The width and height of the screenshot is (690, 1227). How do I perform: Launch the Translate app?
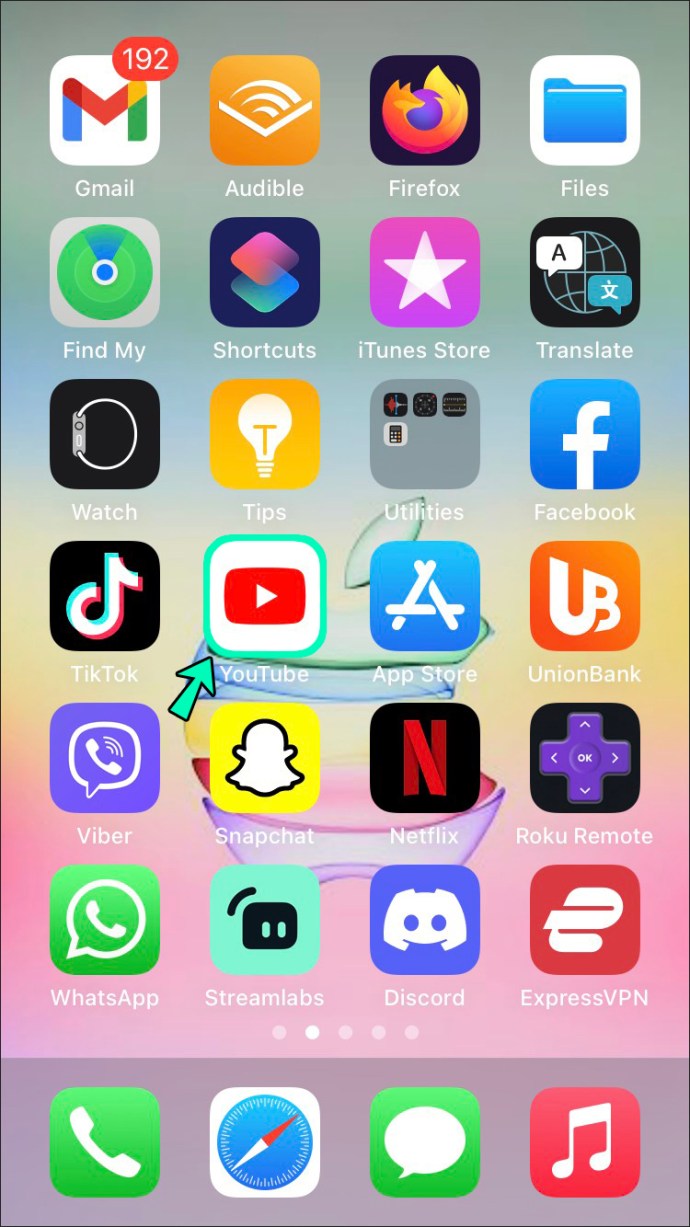pos(585,272)
